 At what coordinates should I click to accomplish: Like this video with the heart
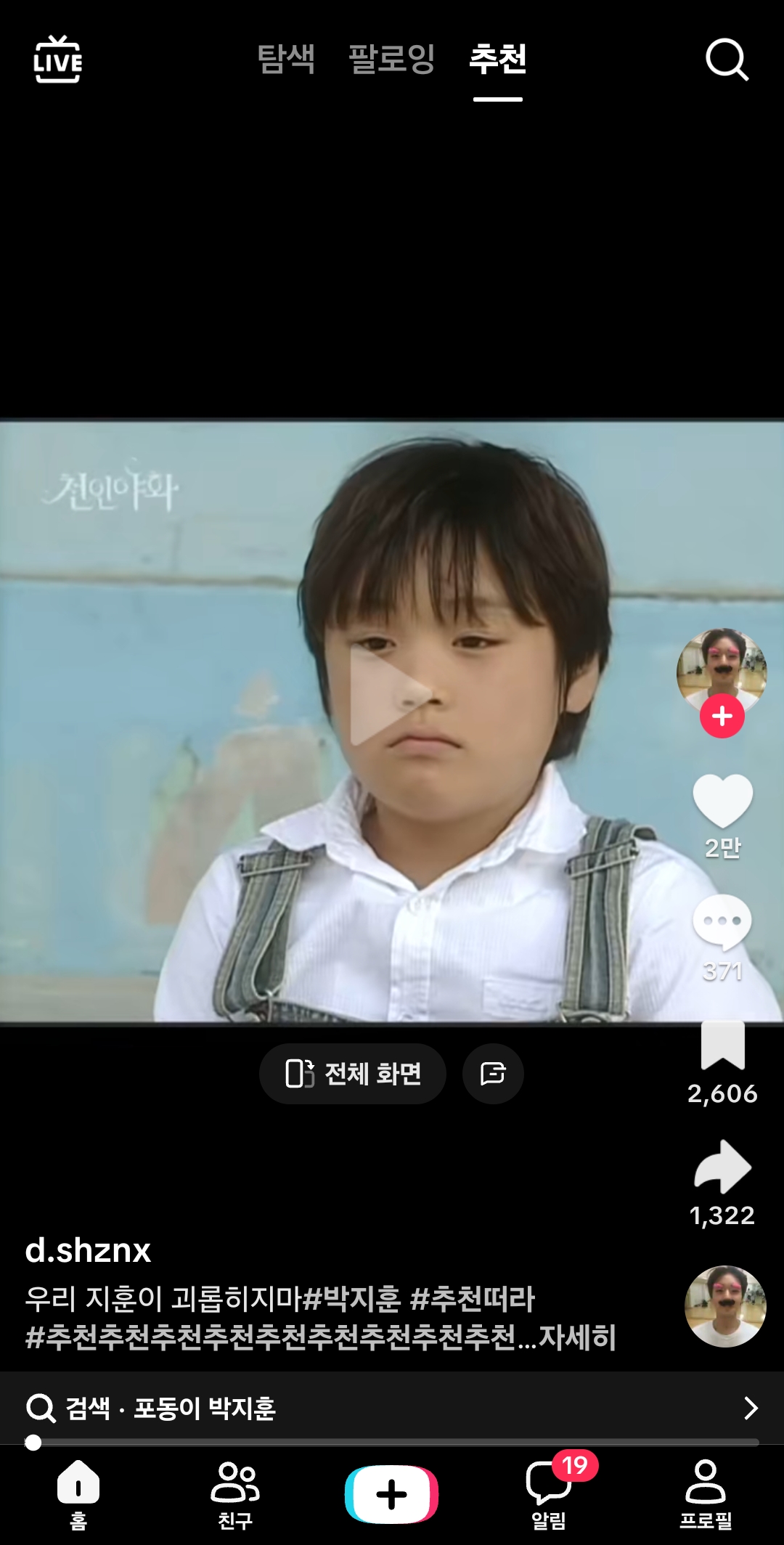tap(722, 801)
